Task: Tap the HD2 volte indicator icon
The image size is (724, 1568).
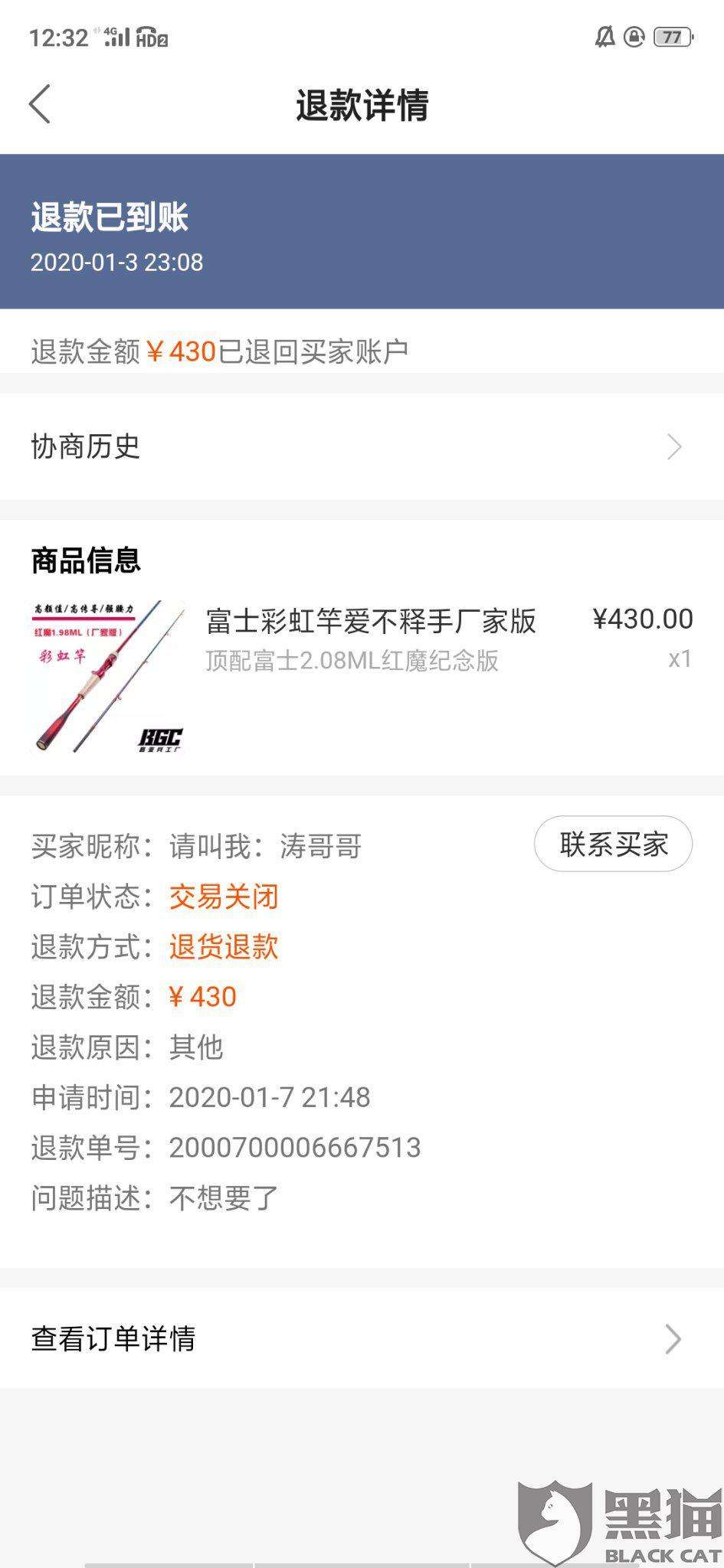Action: [x=152, y=37]
